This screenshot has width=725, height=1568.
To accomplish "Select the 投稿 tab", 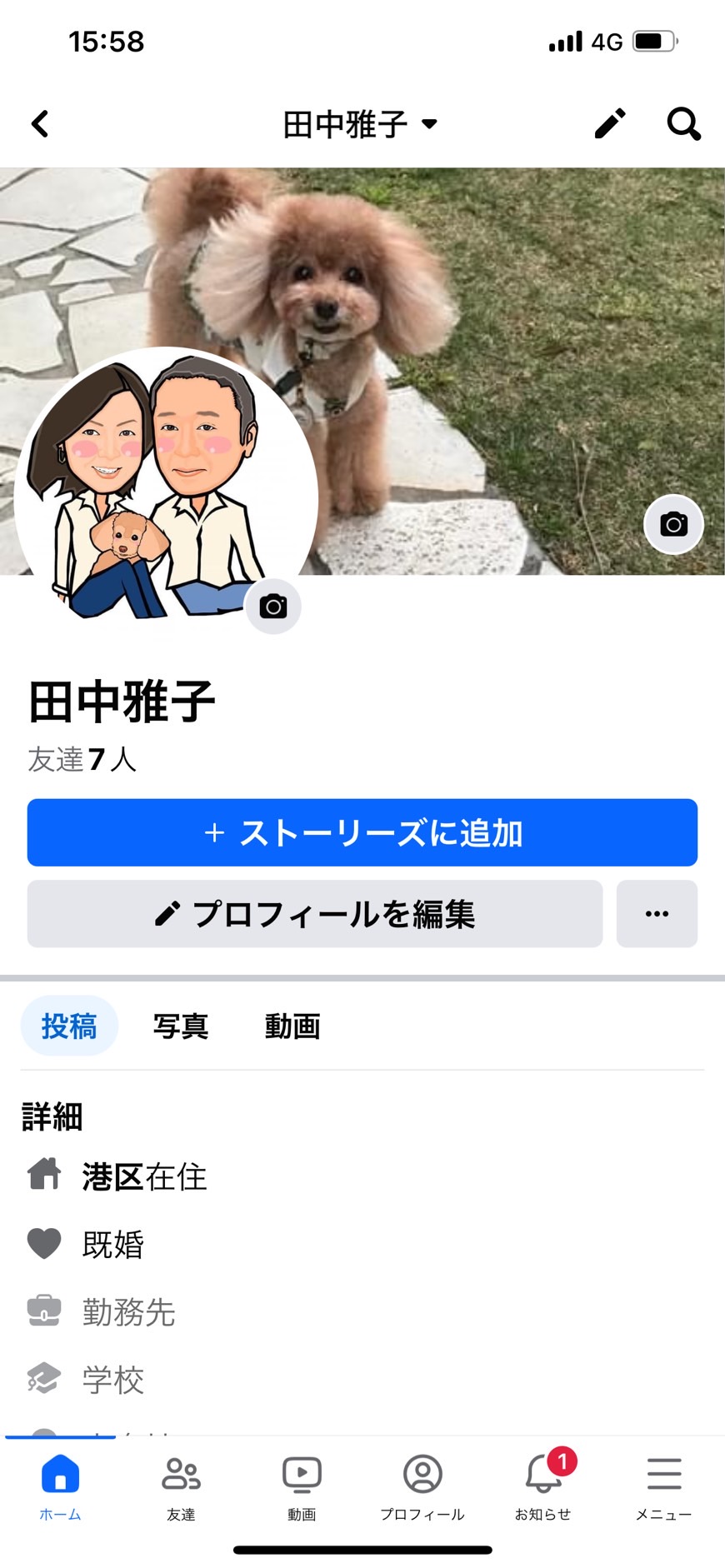I will (69, 1026).
